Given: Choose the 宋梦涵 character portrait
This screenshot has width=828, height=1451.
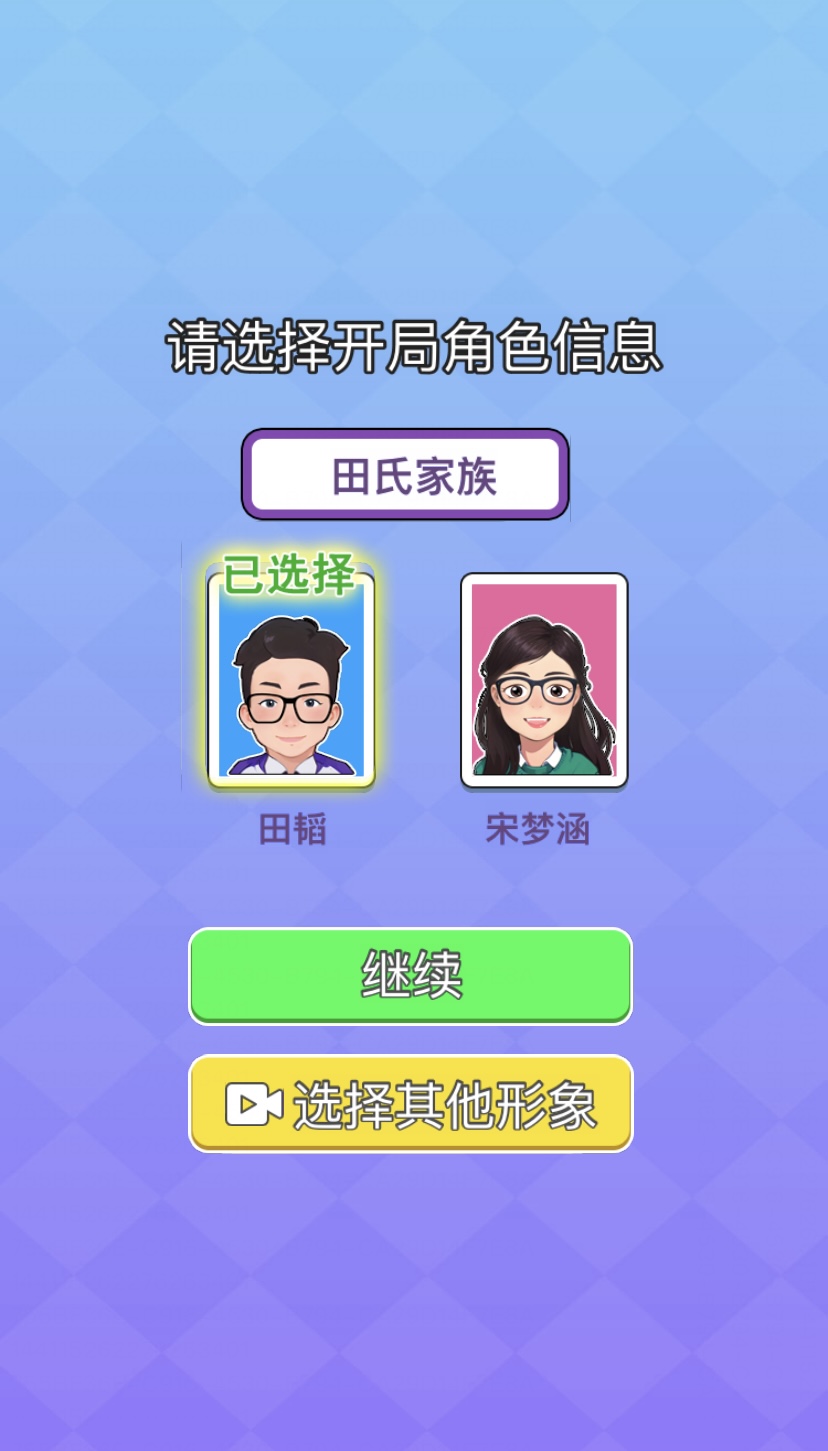Looking at the screenshot, I should tap(544, 680).
